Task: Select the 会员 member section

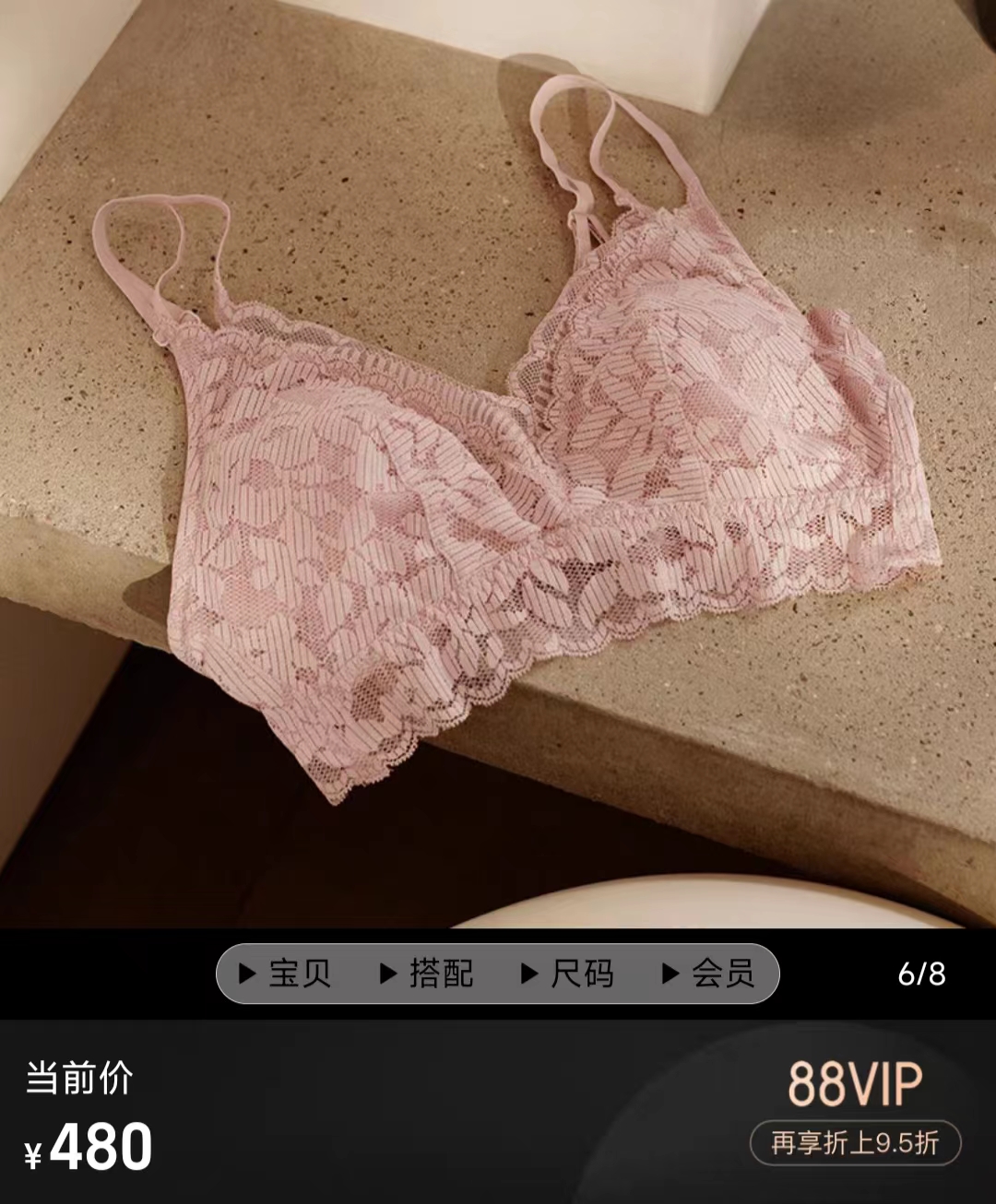Action: [709, 974]
